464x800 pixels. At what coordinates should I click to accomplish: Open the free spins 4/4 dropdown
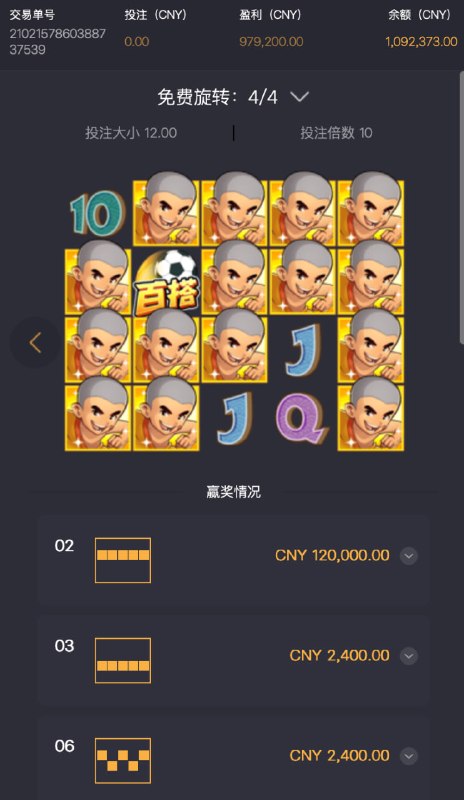coord(299,96)
